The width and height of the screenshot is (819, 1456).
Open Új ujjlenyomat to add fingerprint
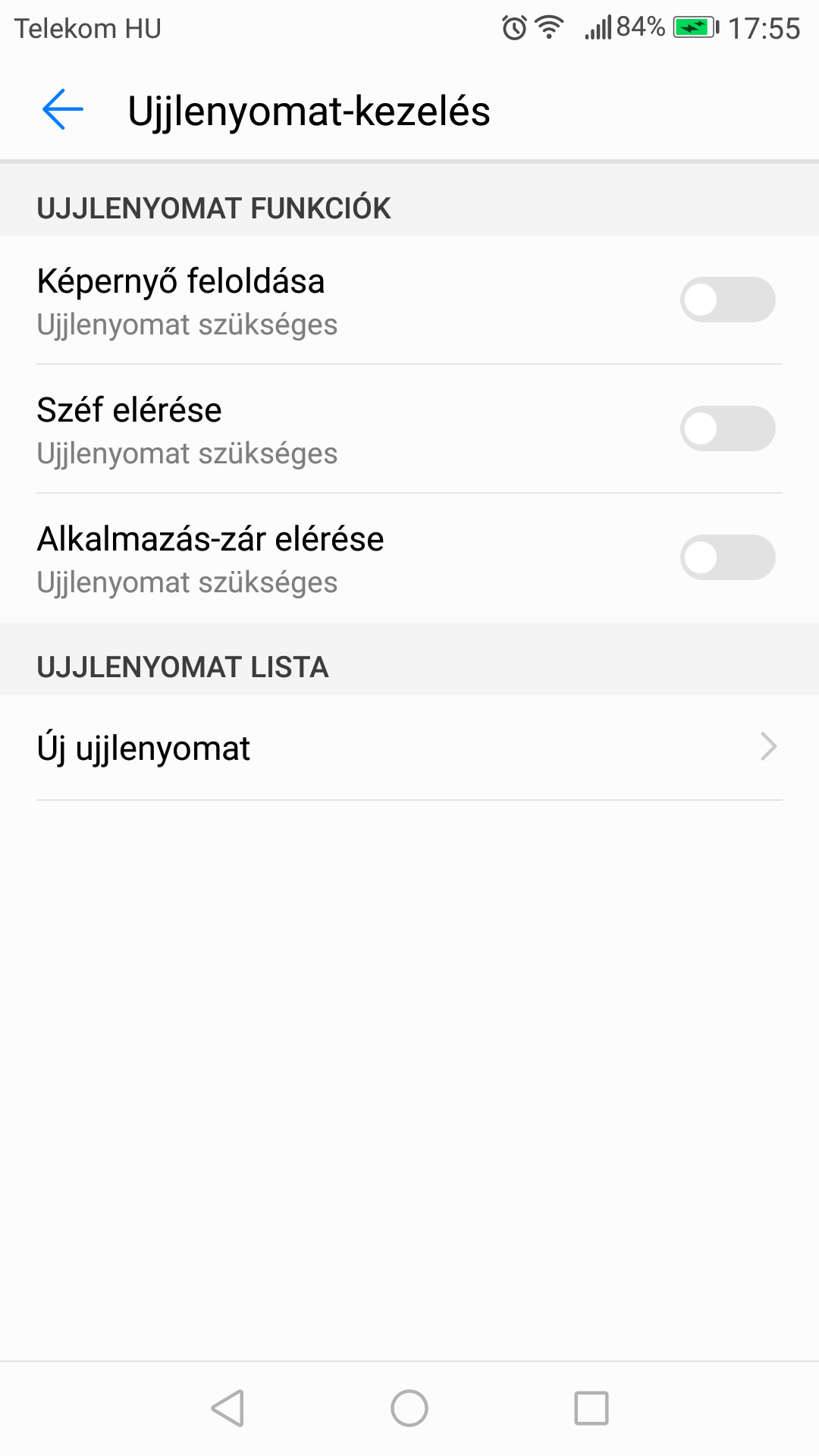(409, 748)
